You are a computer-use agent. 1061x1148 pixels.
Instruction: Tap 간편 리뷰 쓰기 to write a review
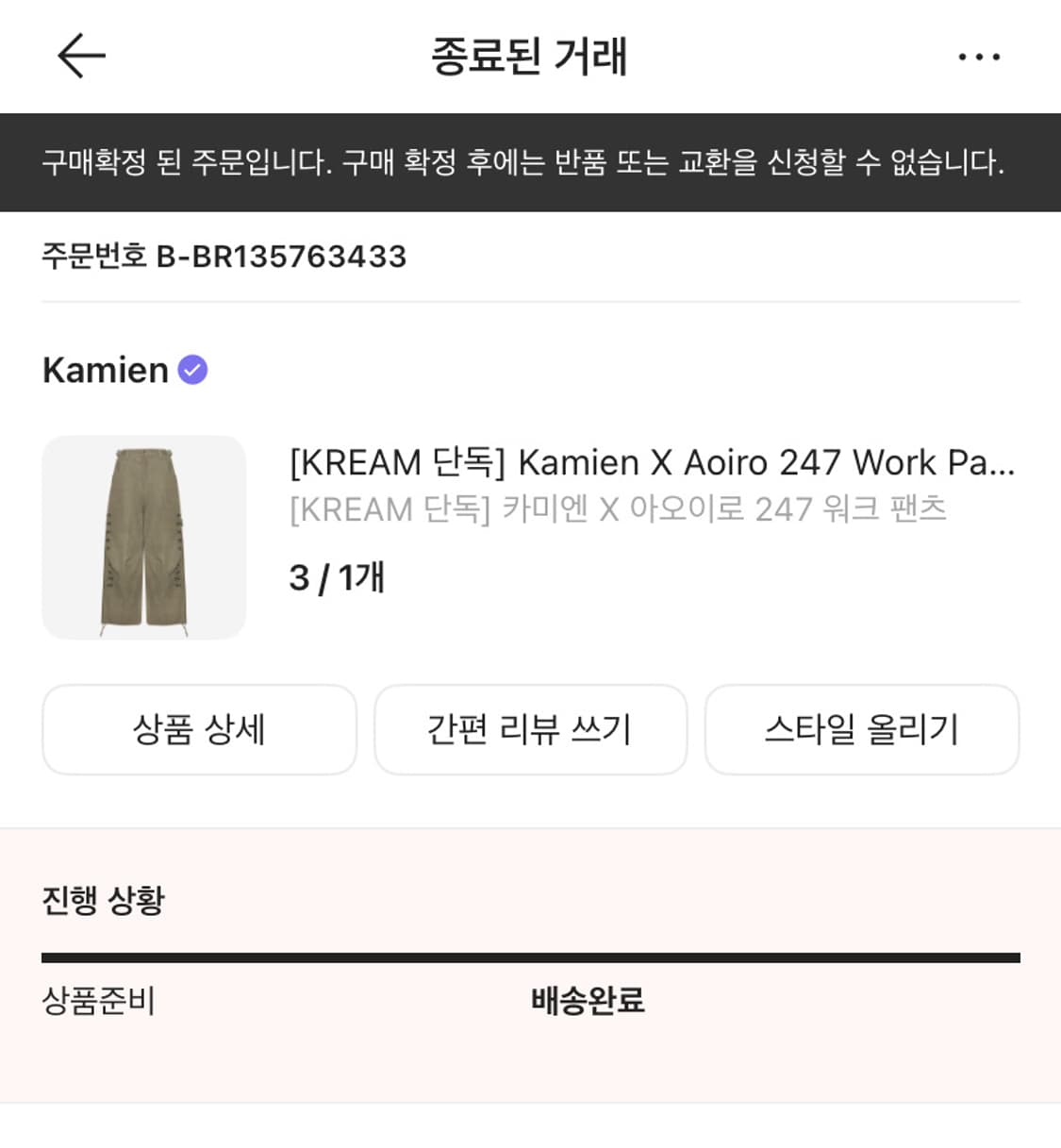[530, 729]
